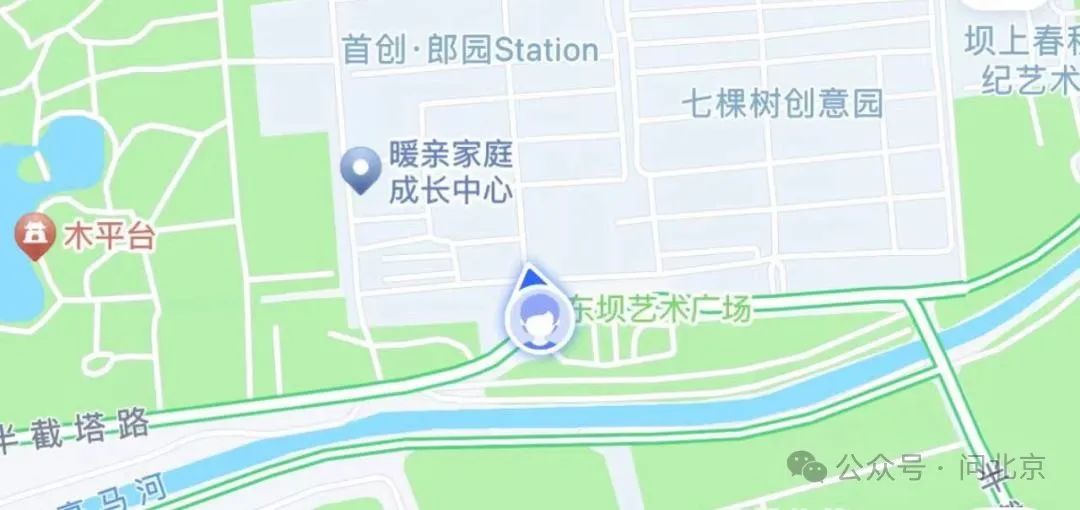Open the 七棵树创意园 place label
1080x510 pixels.
click(x=783, y=103)
